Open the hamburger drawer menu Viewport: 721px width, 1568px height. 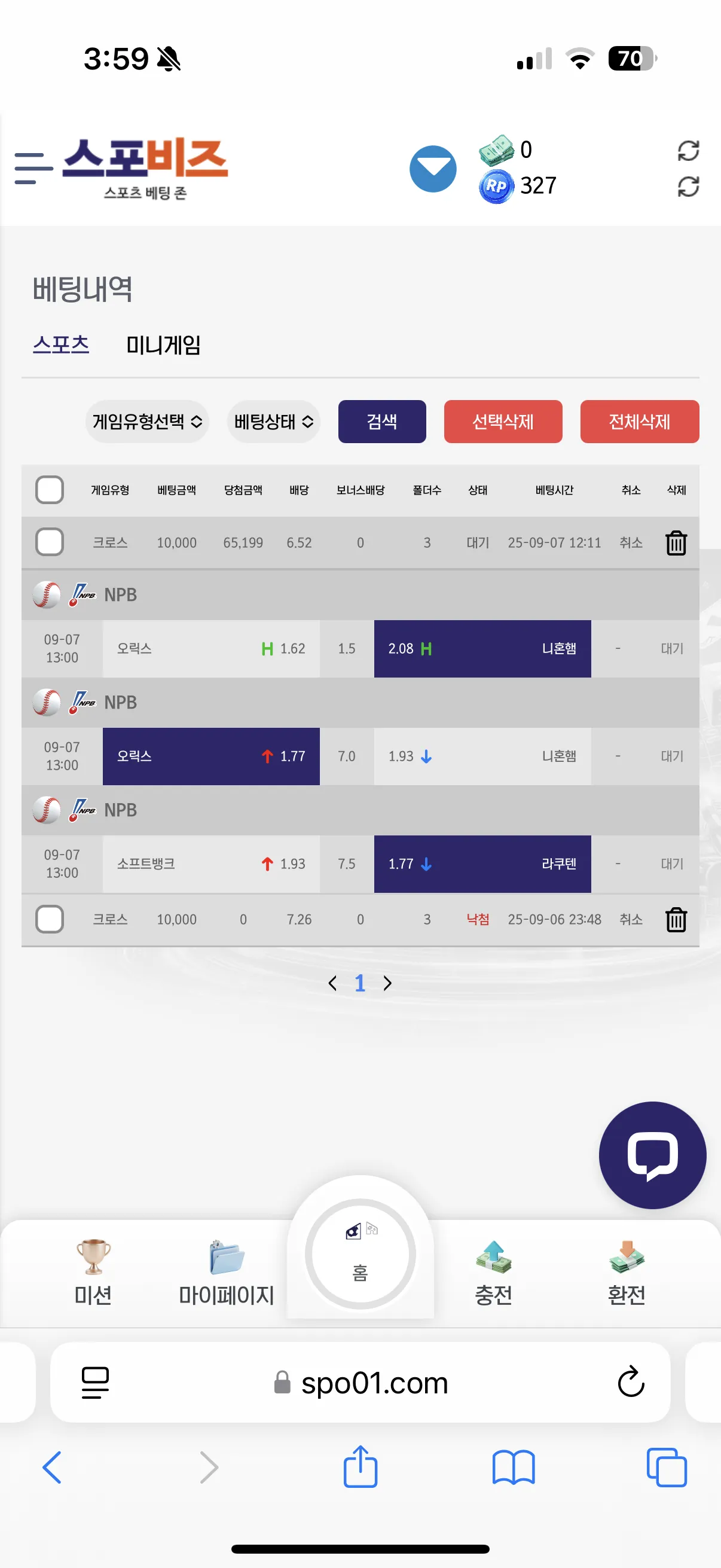tap(33, 169)
